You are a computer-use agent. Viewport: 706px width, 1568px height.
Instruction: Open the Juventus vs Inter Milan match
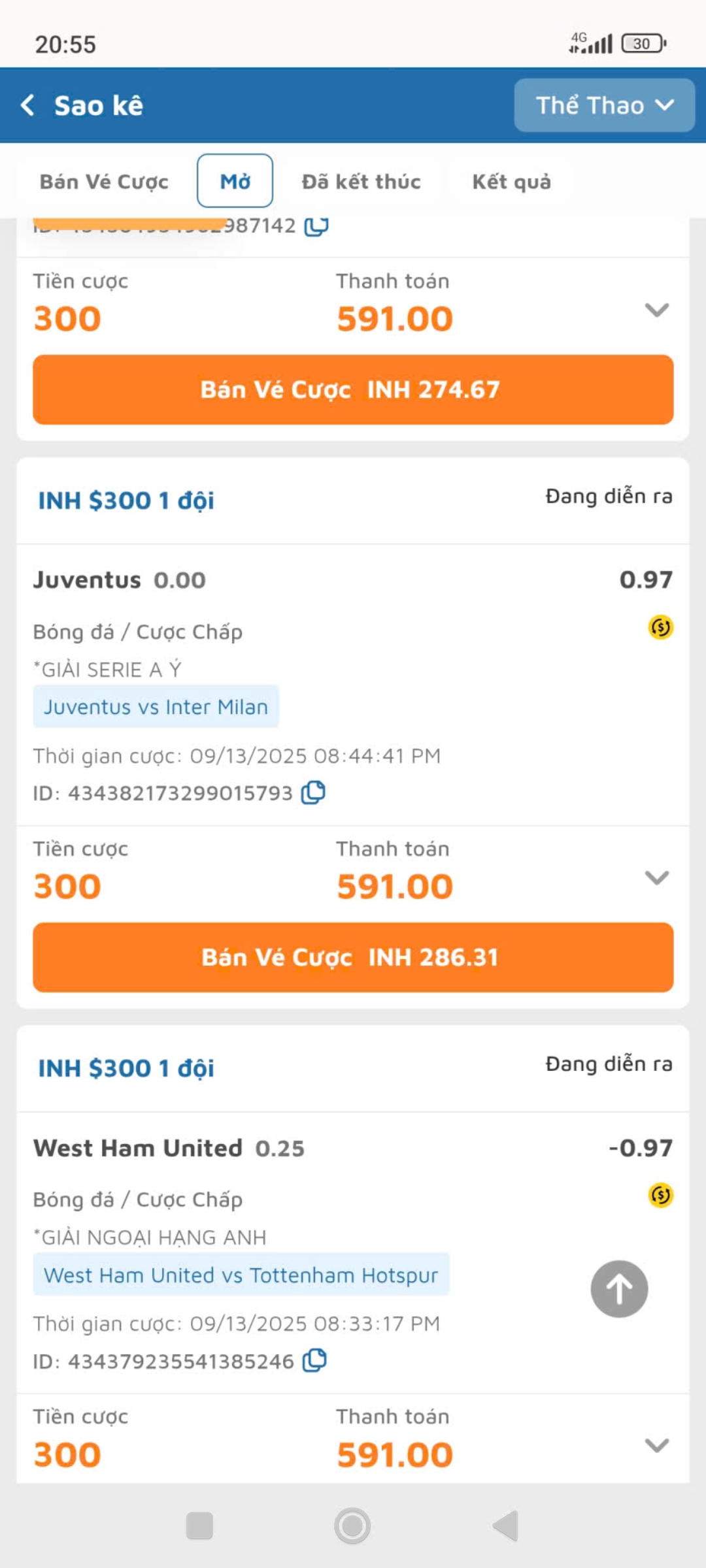click(156, 707)
